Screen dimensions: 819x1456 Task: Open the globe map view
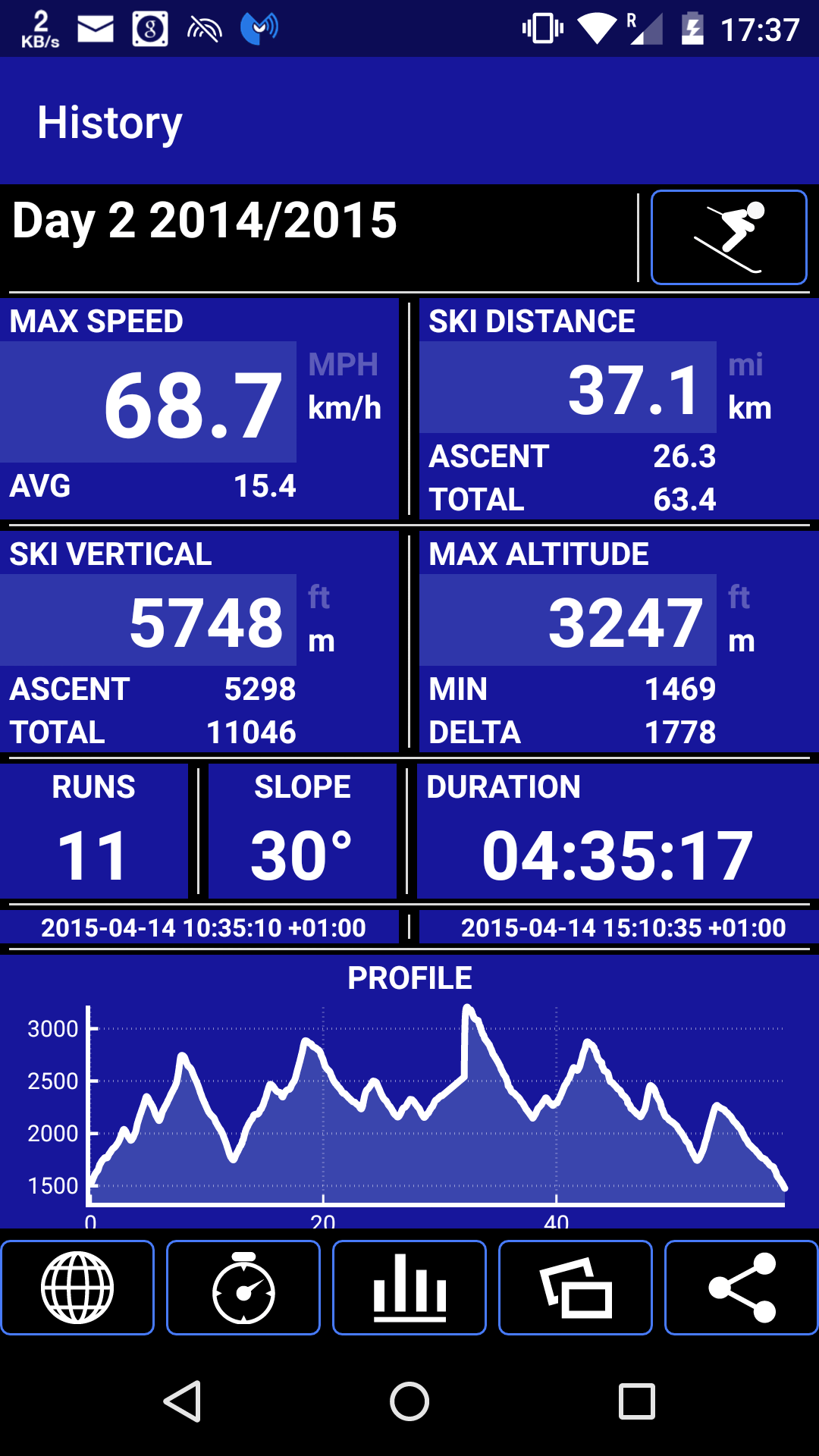pyautogui.click(x=77, y=1288)
